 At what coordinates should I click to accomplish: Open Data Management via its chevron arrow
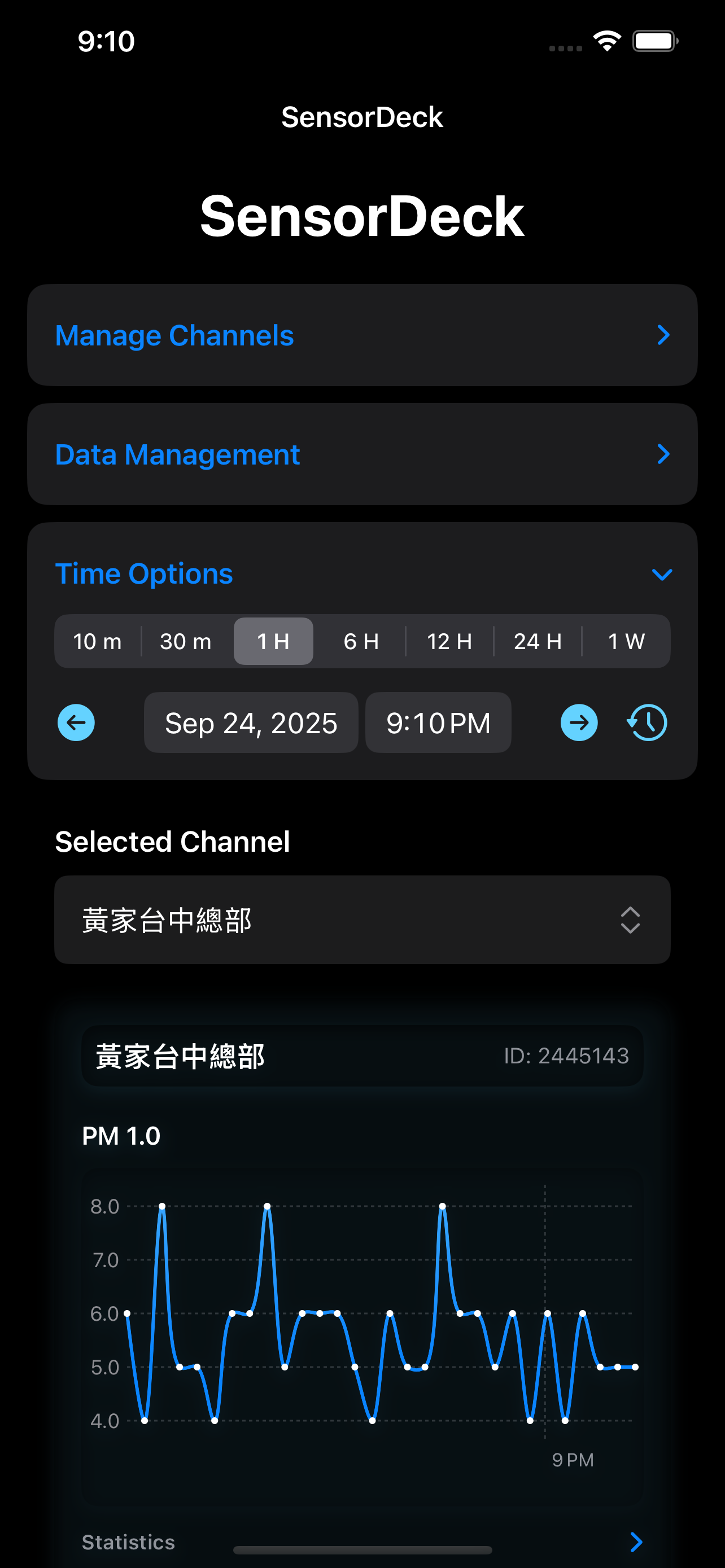click(663, 455)
